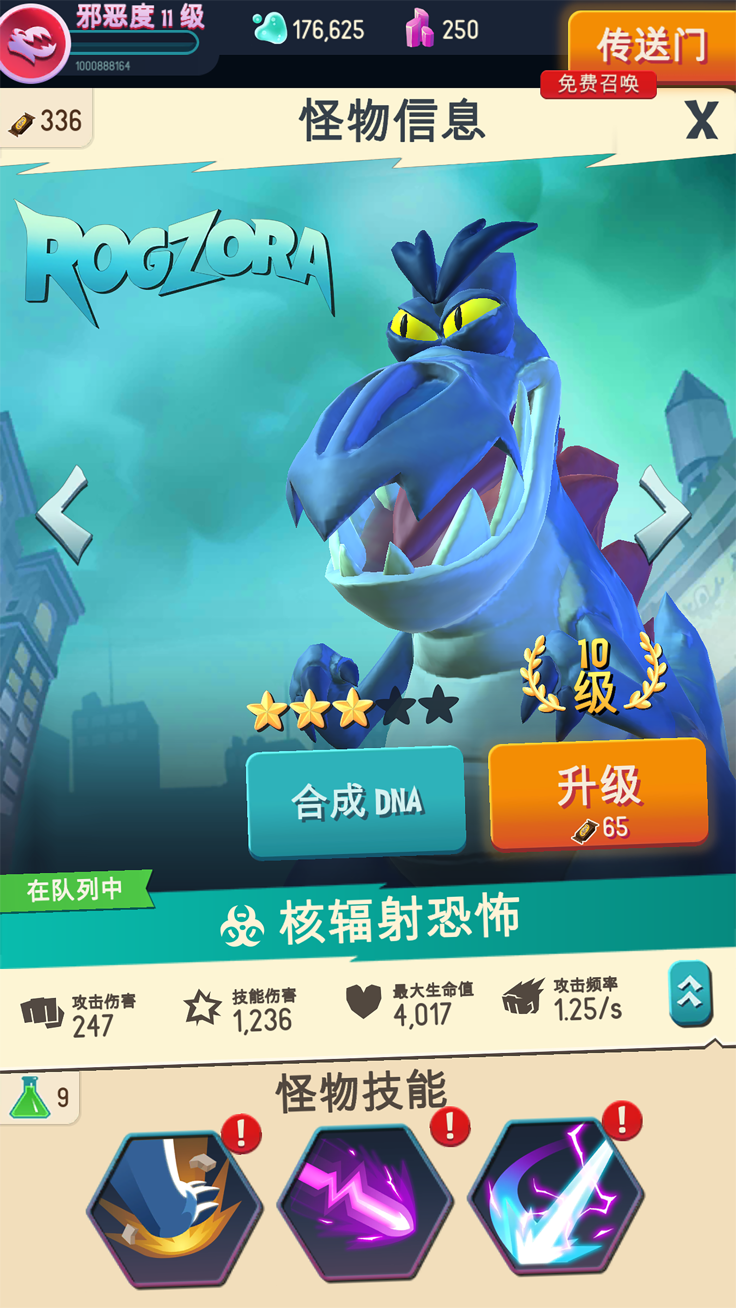The width and height of the screenshot is (736, 1308).
Task: Close the 怪物信息 panel with X
Action: click(701, 121)
